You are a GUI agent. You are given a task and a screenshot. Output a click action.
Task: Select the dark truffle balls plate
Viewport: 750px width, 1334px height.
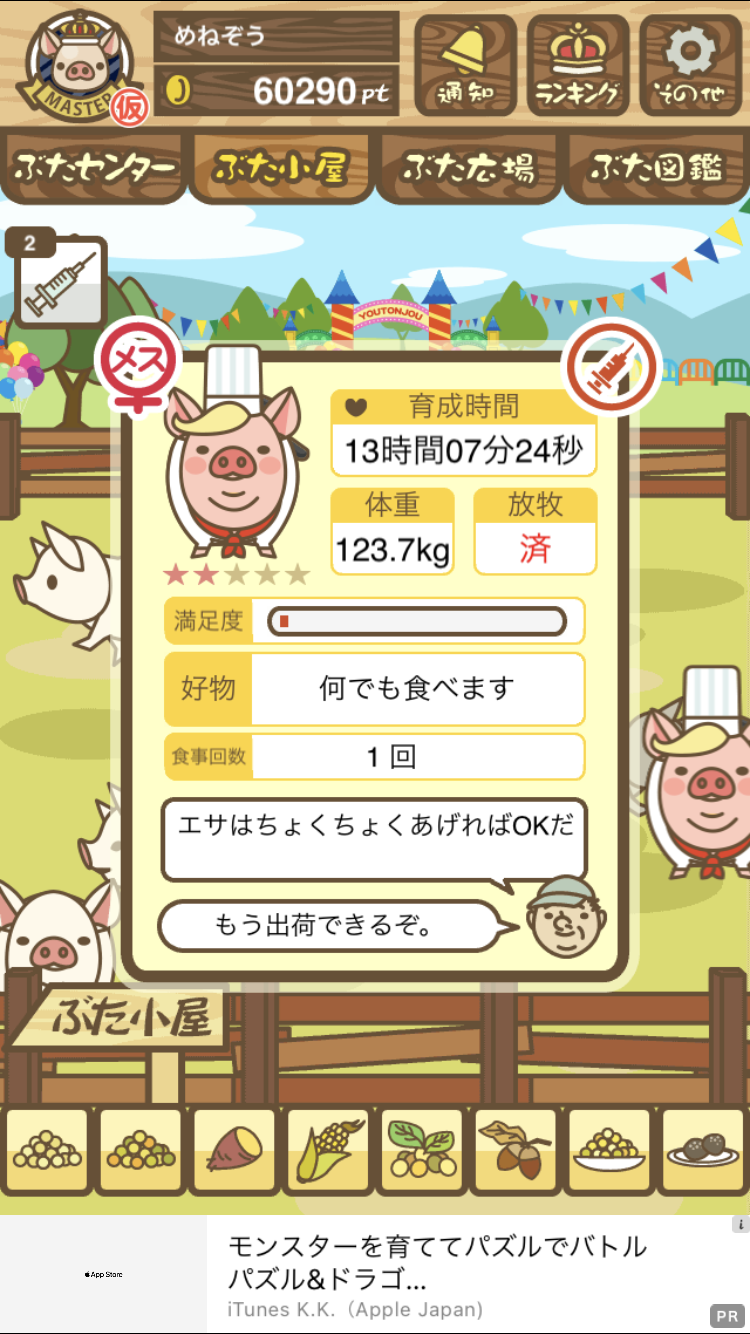pos(703,1151)
